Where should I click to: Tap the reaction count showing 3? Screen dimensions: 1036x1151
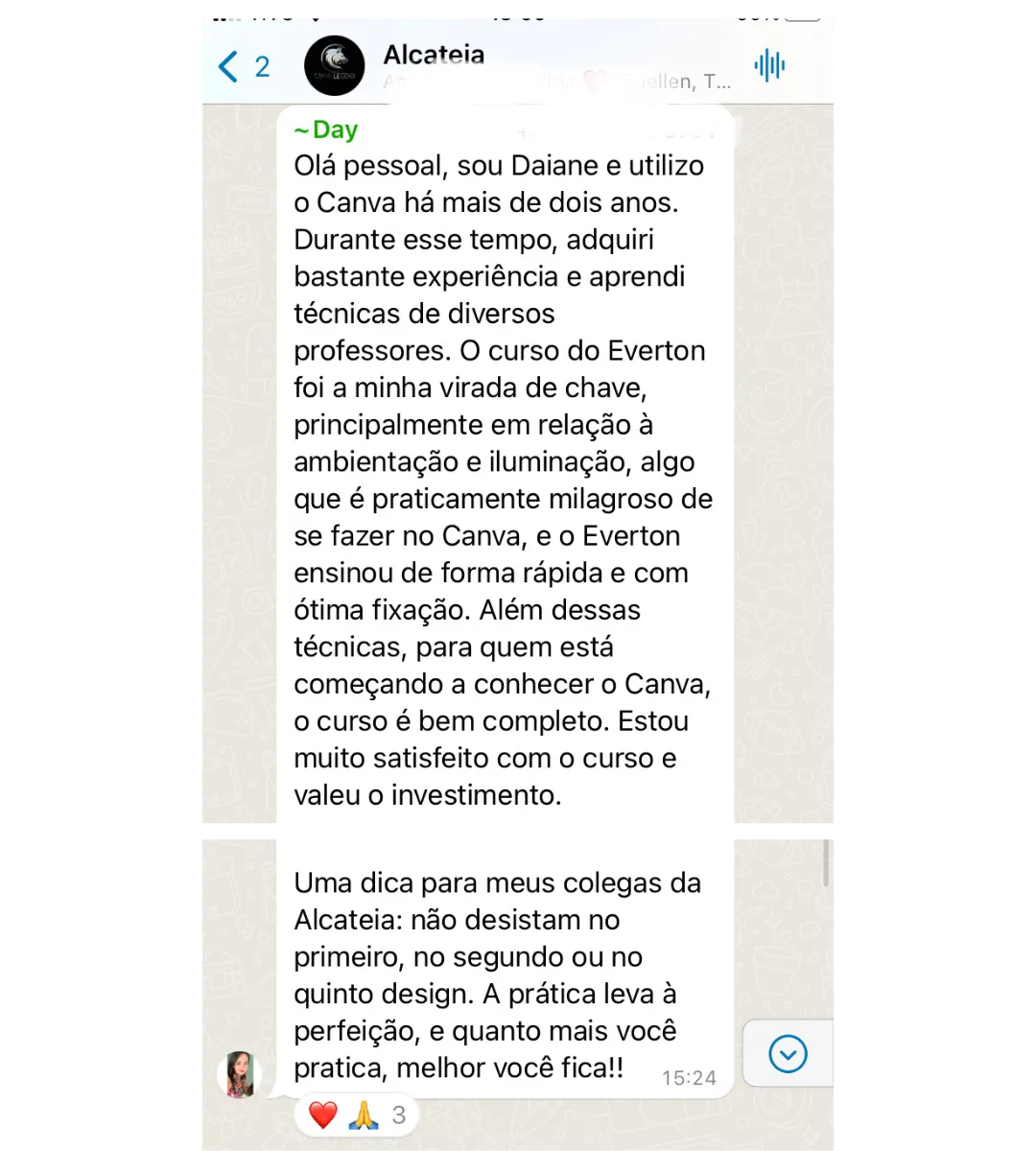(399, 1114)
